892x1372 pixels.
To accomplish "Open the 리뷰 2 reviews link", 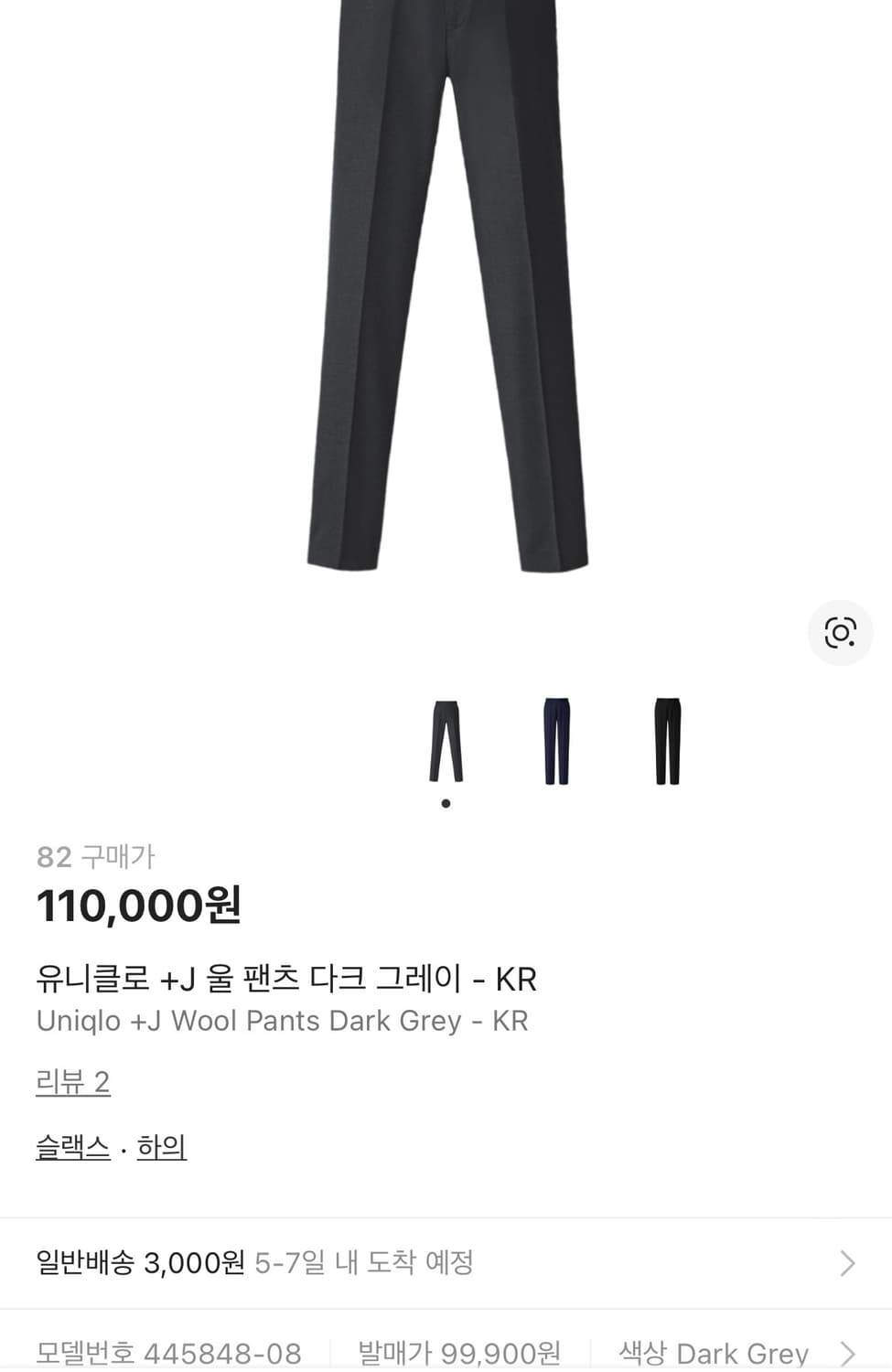I will pyautogui.click(x=72, y=1081).
